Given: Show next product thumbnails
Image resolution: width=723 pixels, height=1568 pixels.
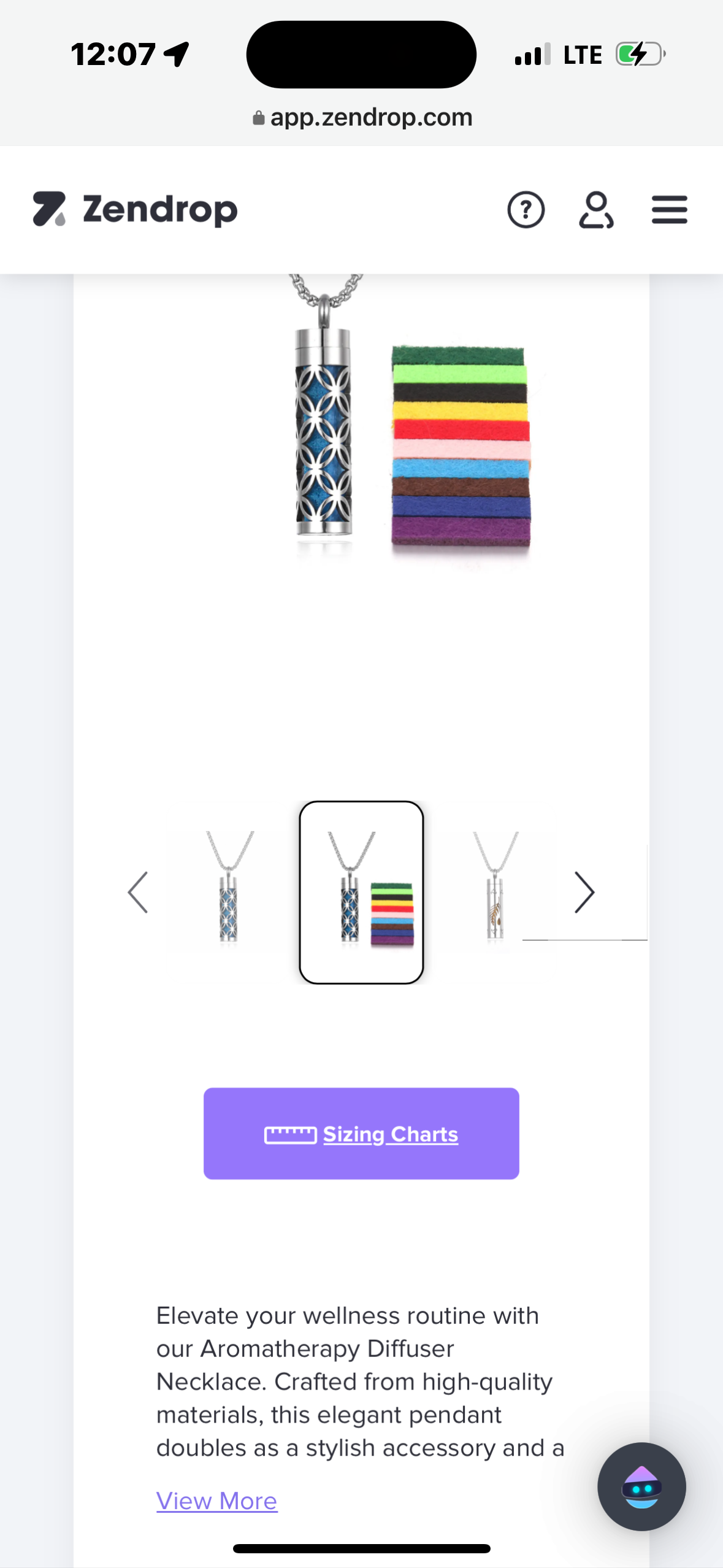Looking at the screenshot, I should point(584,893).
